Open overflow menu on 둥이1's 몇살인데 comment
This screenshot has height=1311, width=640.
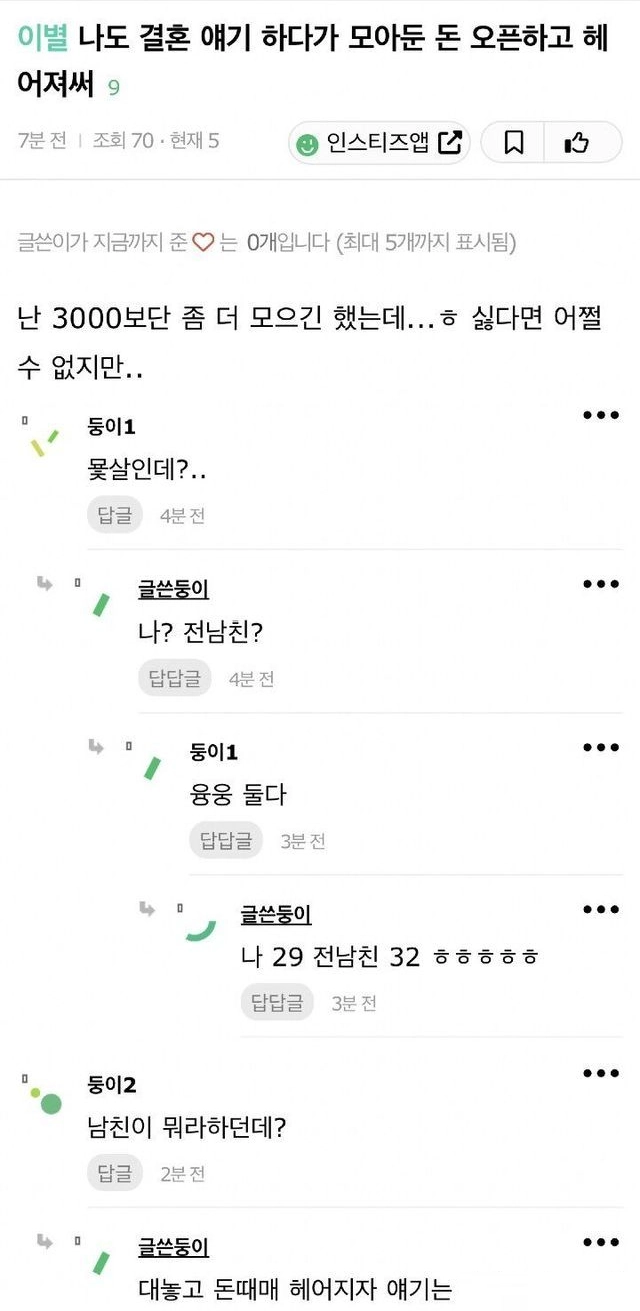601,416
